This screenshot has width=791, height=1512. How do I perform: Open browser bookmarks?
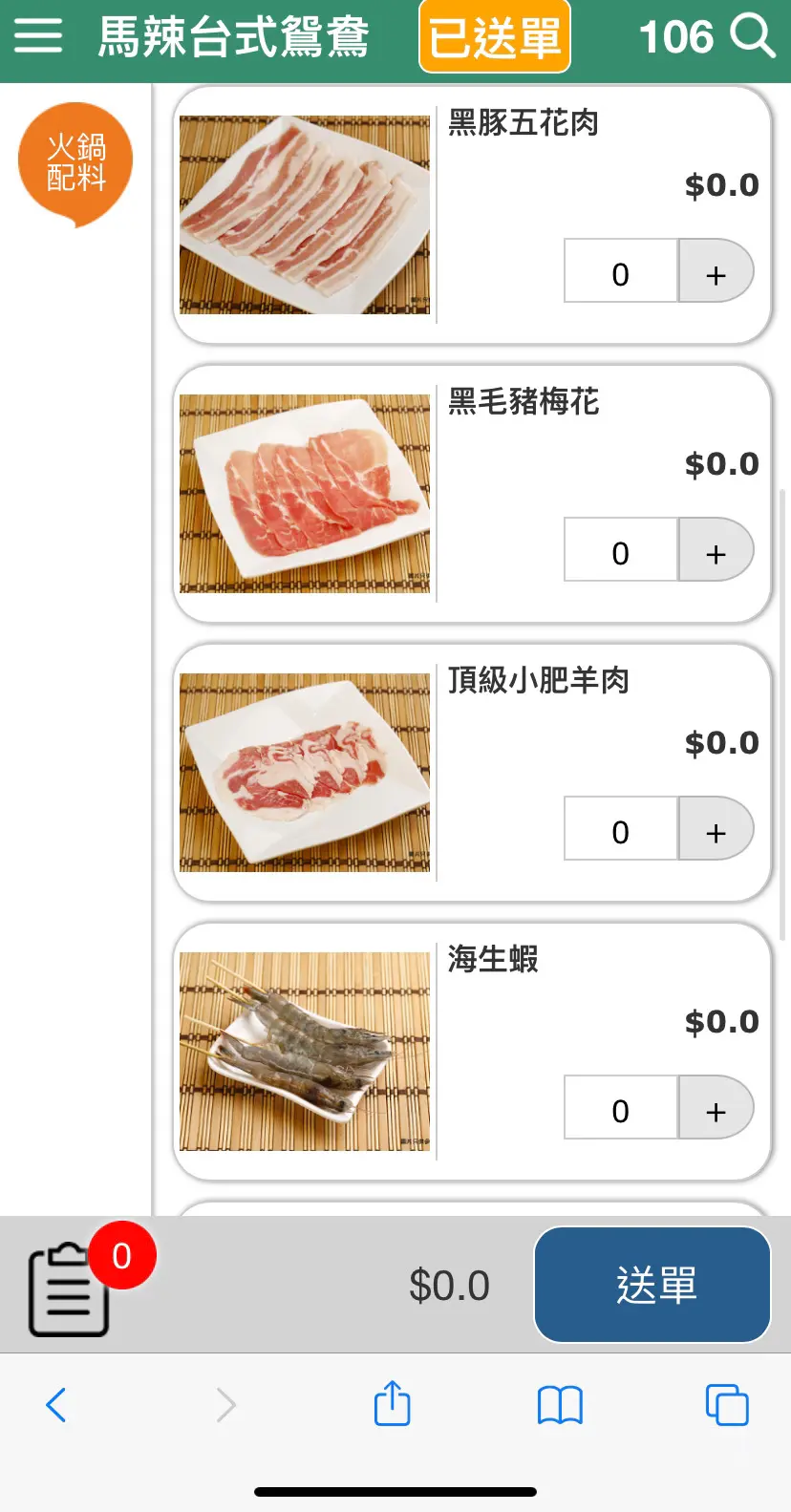tap(560, 1405)
